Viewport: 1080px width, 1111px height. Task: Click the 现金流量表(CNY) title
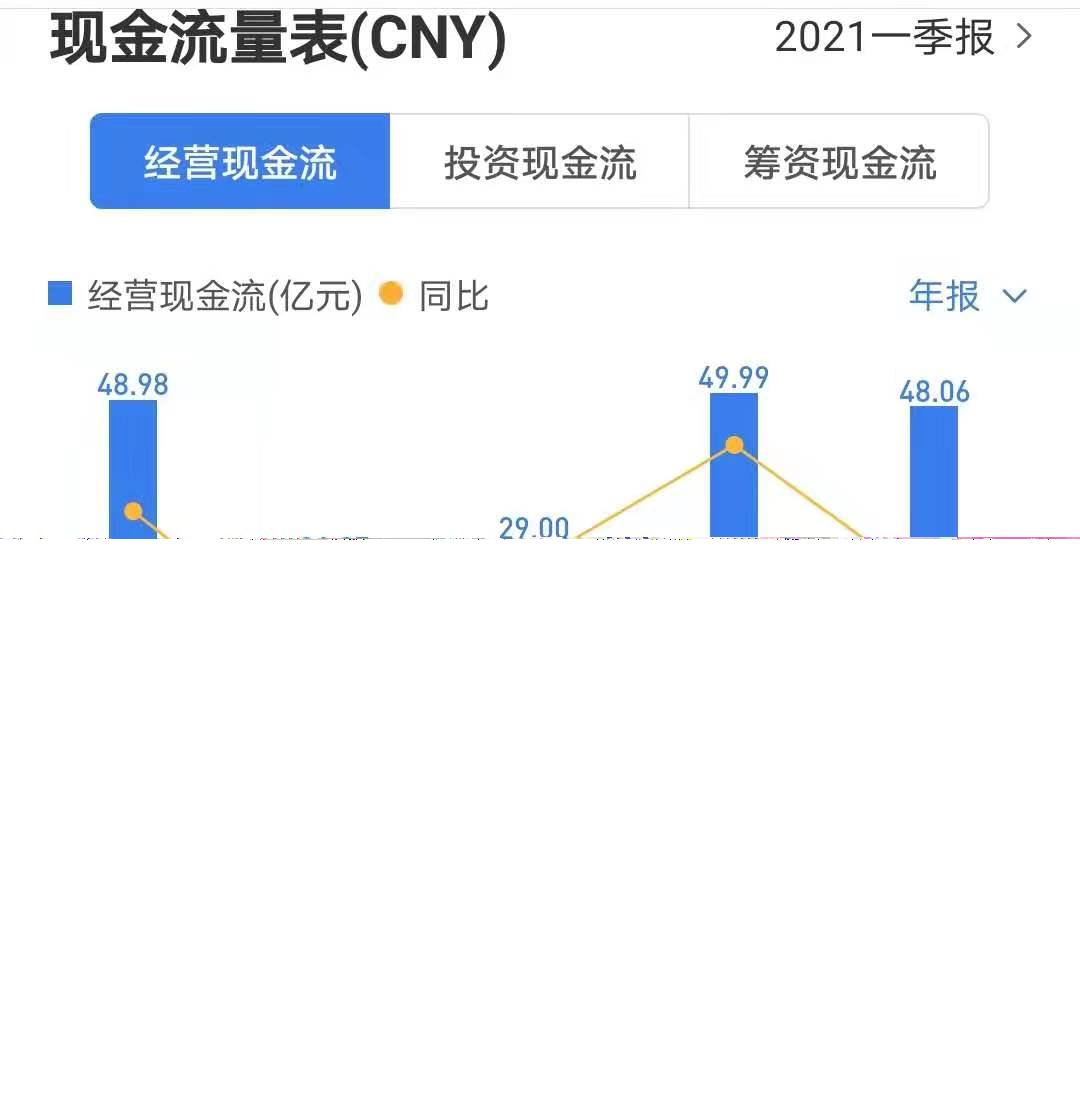click(x=277, y=38)
